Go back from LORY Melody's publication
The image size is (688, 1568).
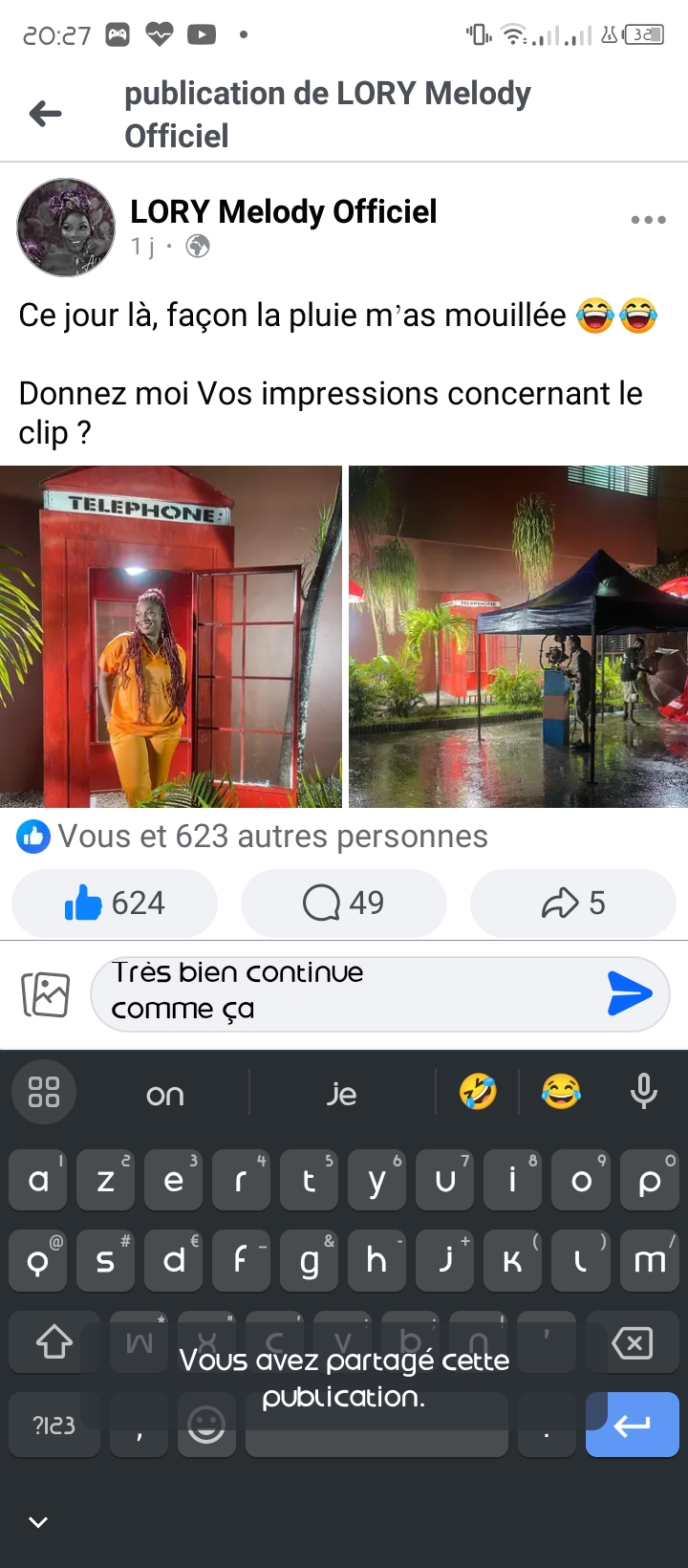tap(45, 115)
